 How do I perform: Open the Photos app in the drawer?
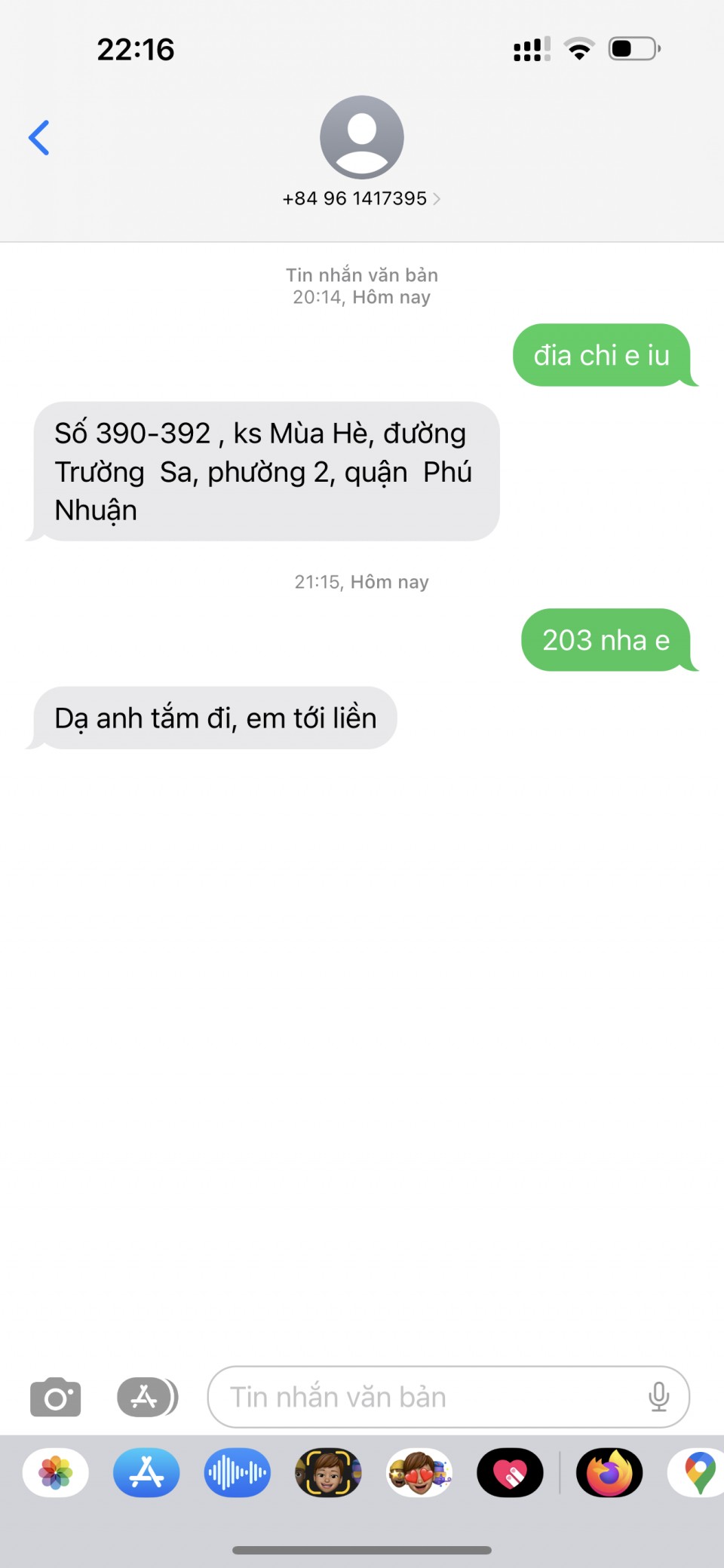56,1472
